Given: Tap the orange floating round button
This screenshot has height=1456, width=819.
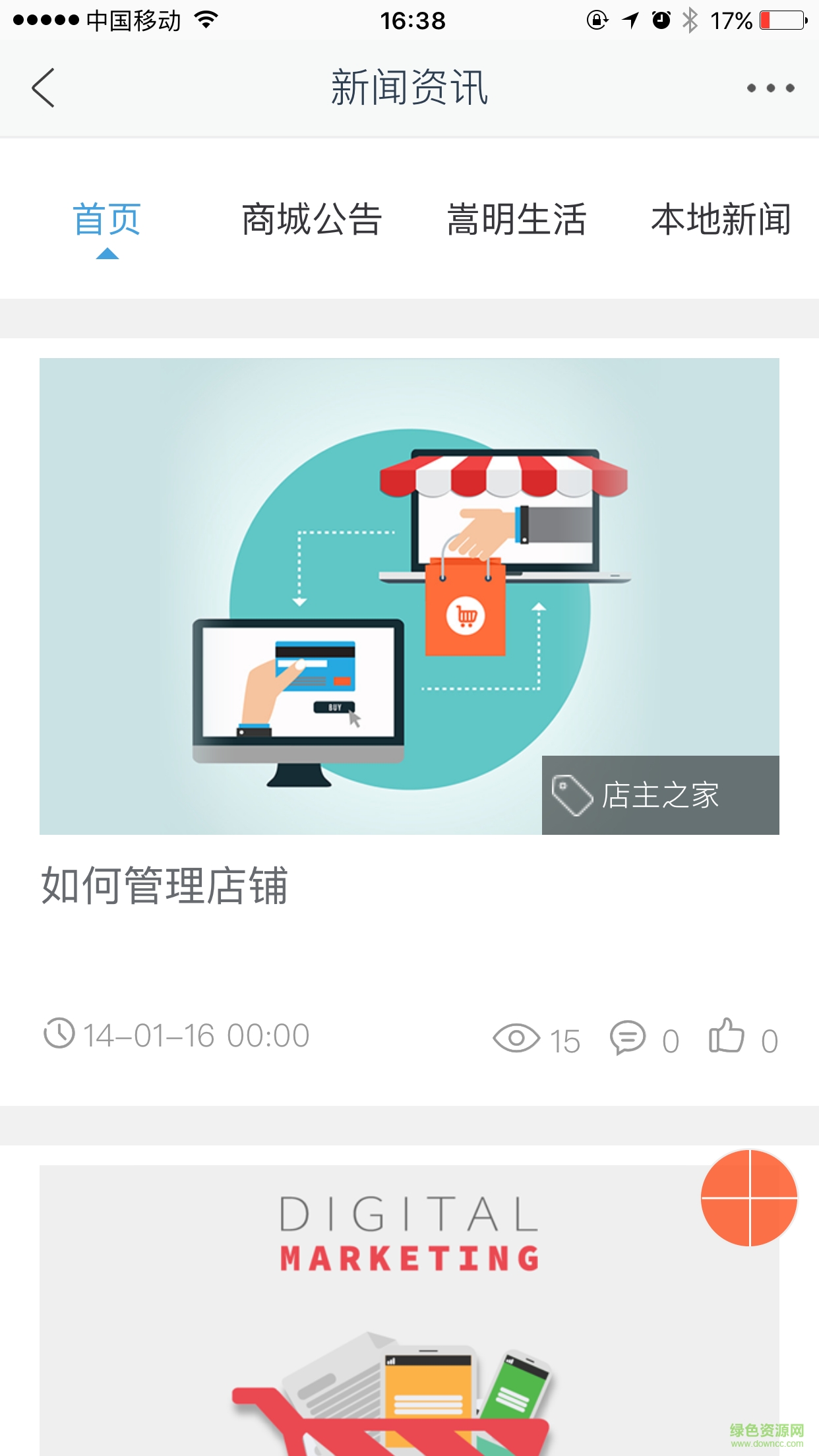Looking at the screenshot, I should [749, 1198].
